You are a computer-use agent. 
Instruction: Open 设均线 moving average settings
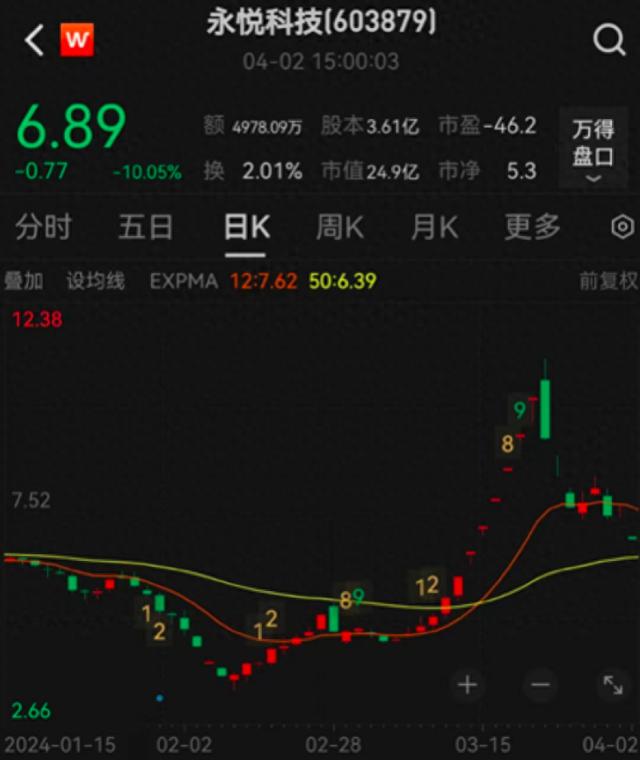(95, 281)
